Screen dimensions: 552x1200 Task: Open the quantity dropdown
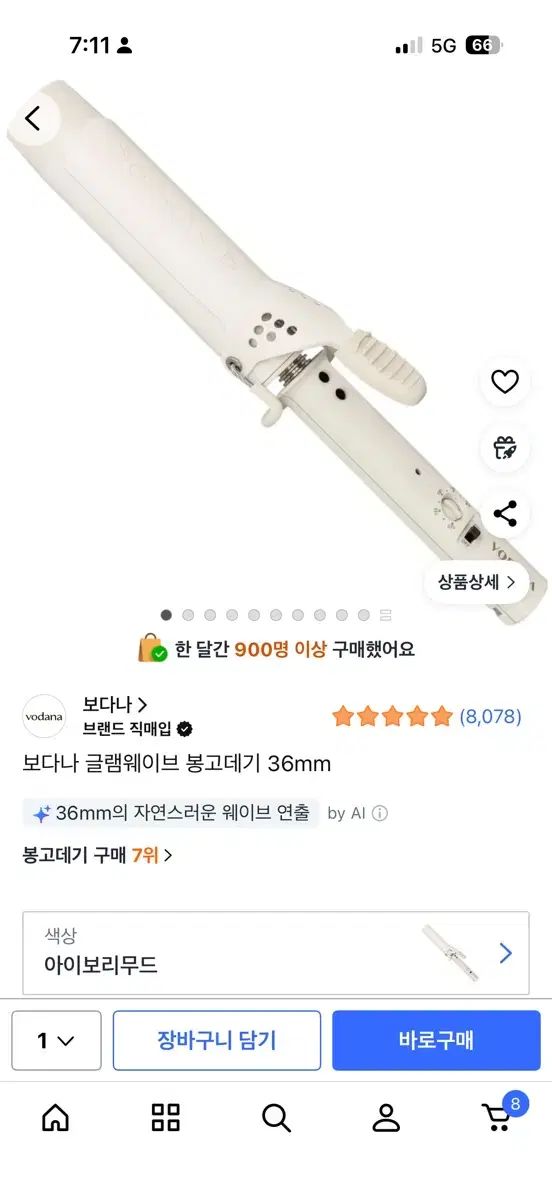click(x=56, y=1040)
